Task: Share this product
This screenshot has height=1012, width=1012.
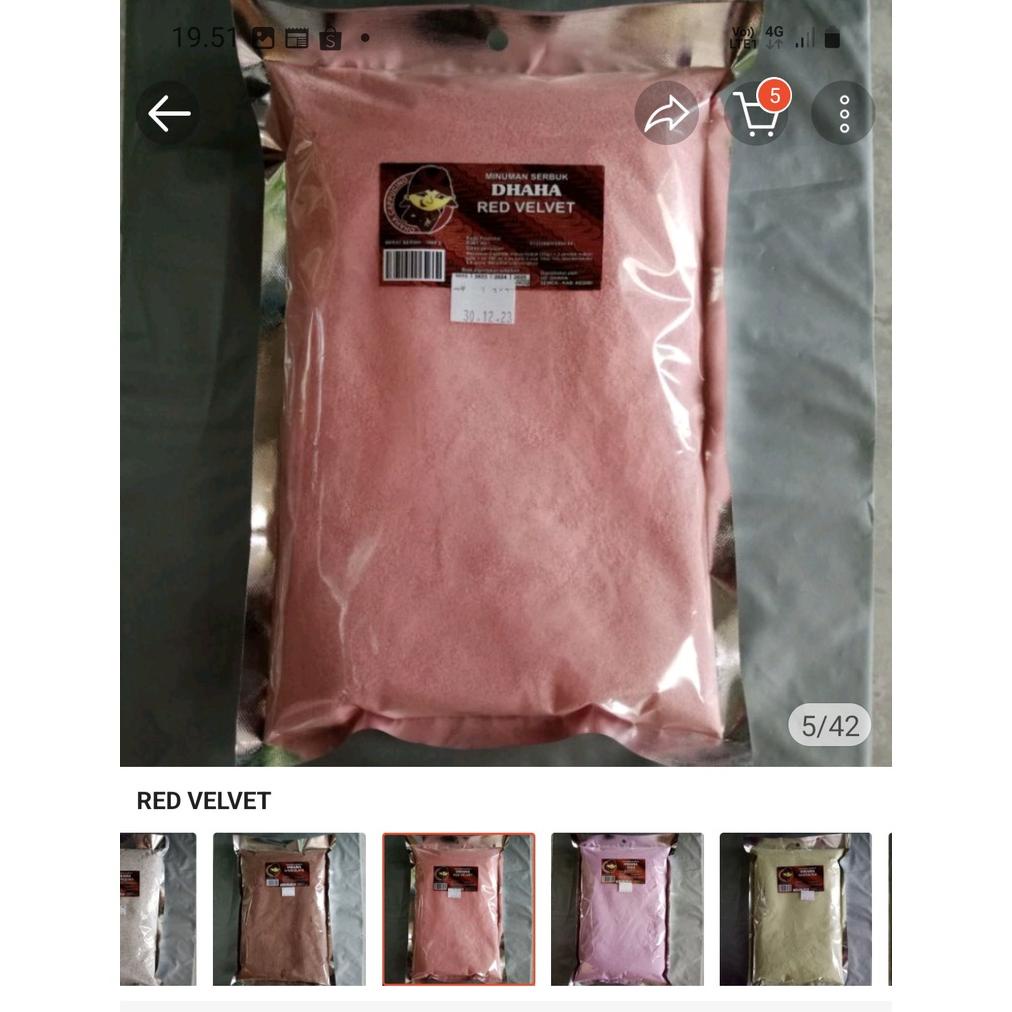Action: [x=667, y=113]
